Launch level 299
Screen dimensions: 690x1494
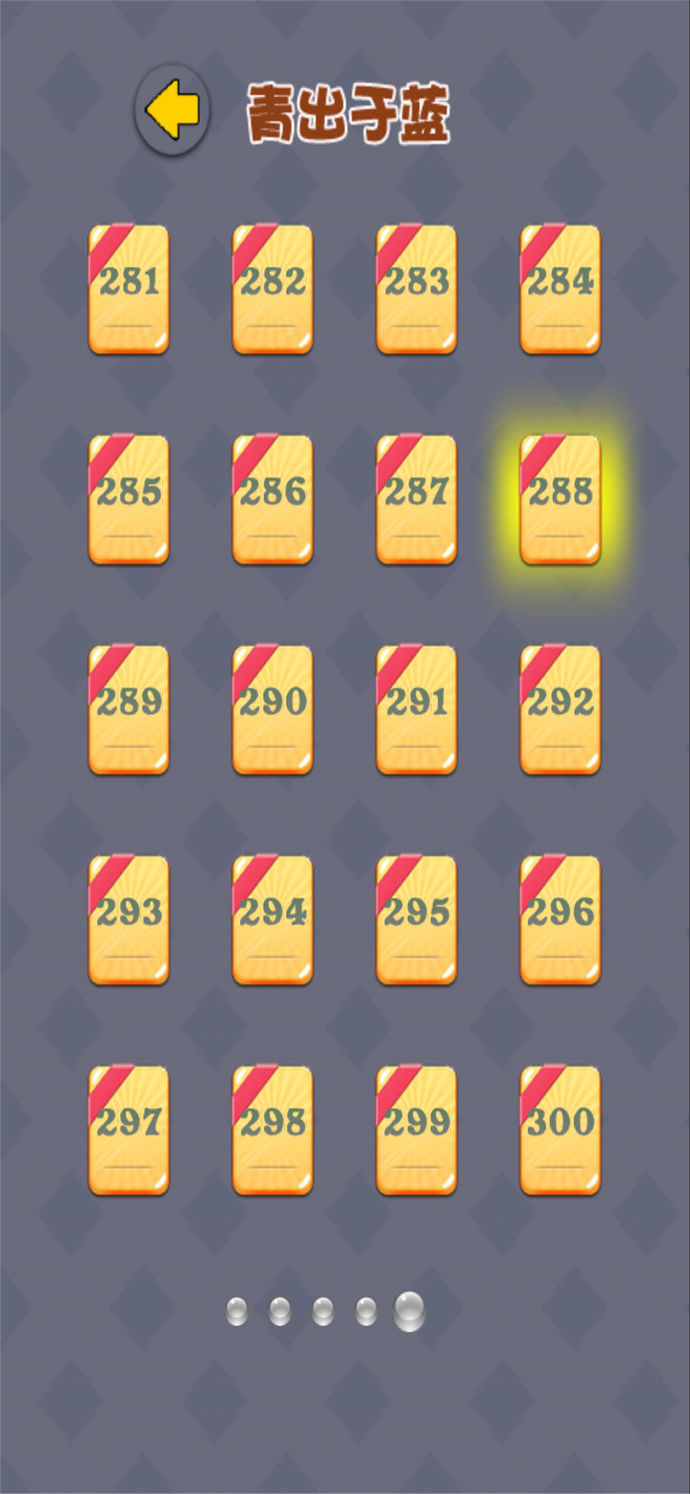(416, 1129)
